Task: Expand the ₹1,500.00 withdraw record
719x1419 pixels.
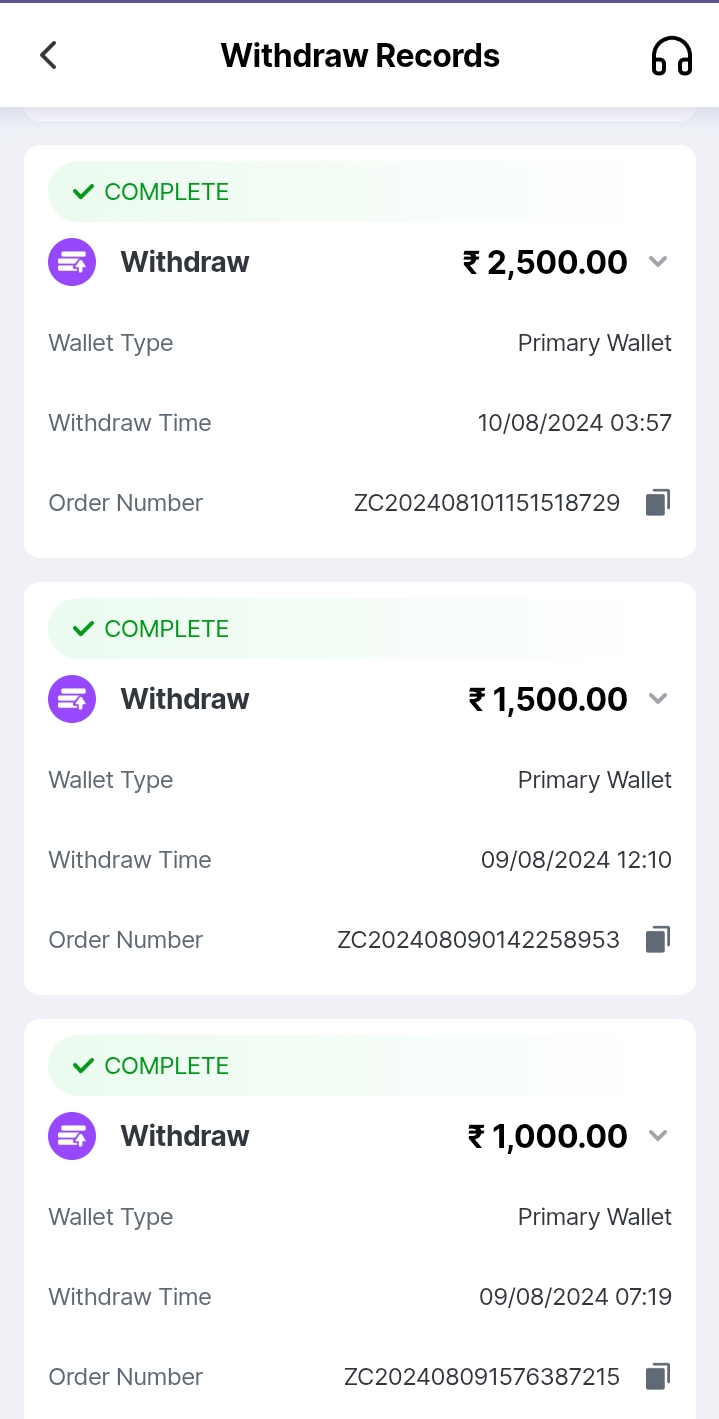Action: point(657,699)
